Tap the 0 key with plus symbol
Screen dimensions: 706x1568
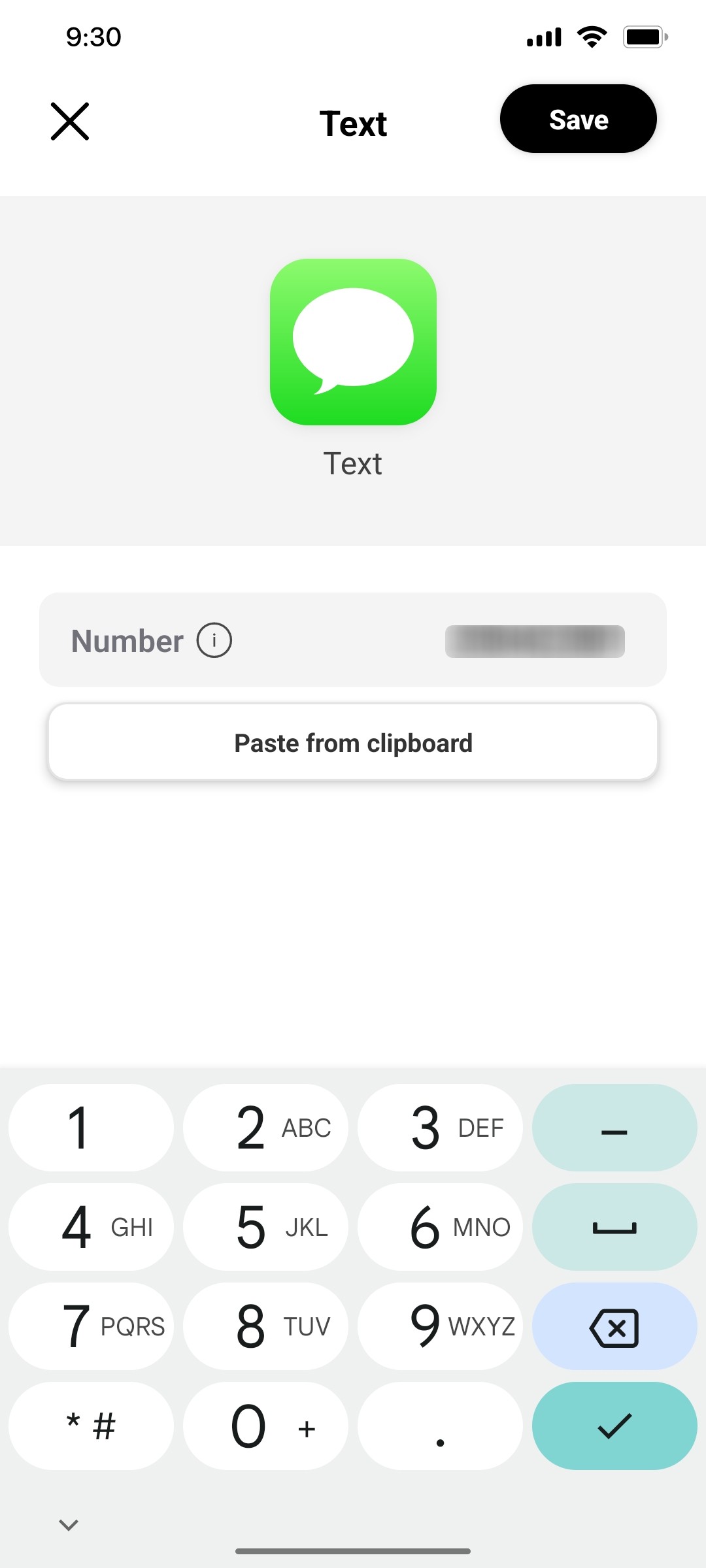[x=265, y=1426]
